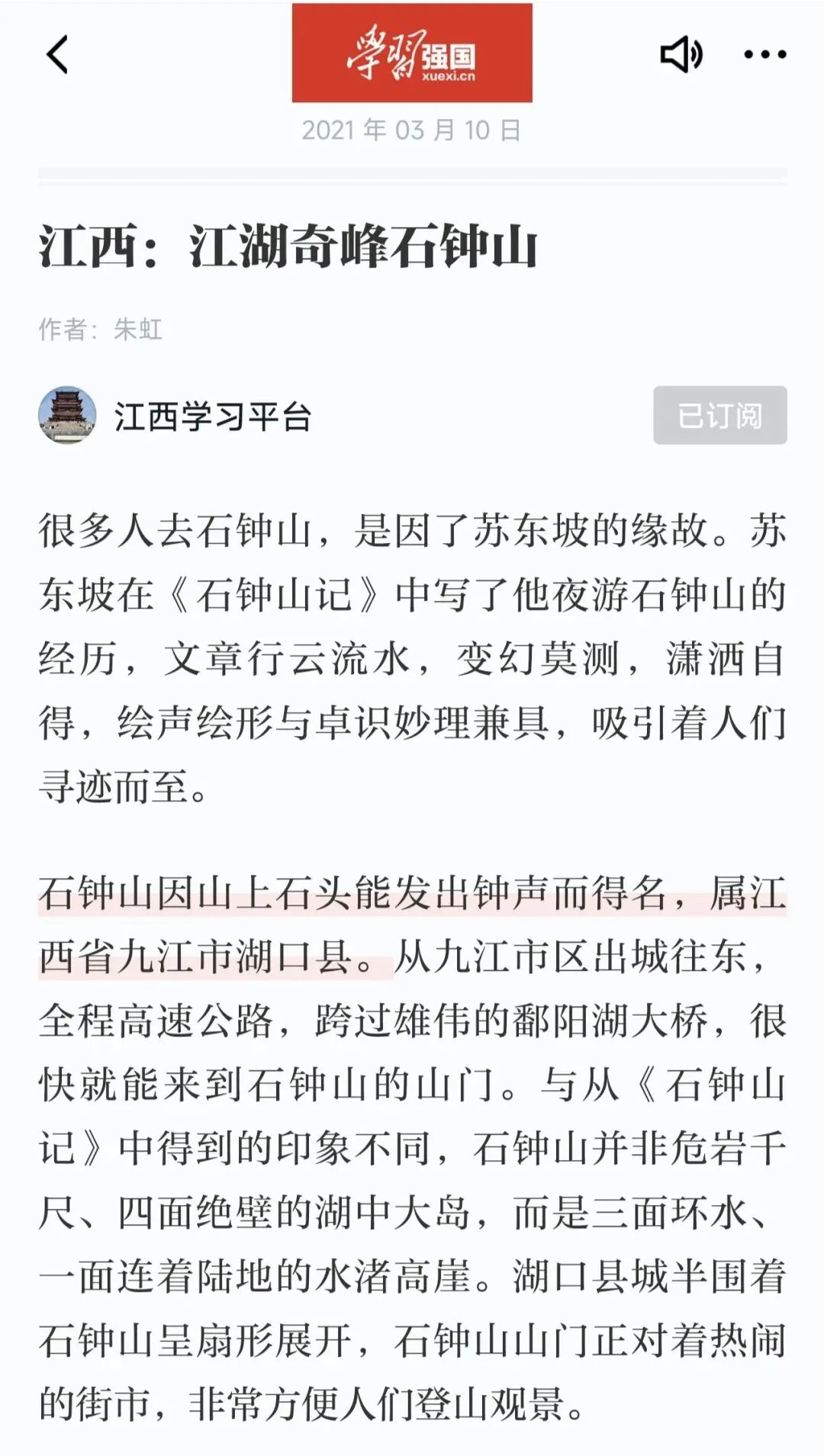Open the three-dot overflow menu

[764, 54]
